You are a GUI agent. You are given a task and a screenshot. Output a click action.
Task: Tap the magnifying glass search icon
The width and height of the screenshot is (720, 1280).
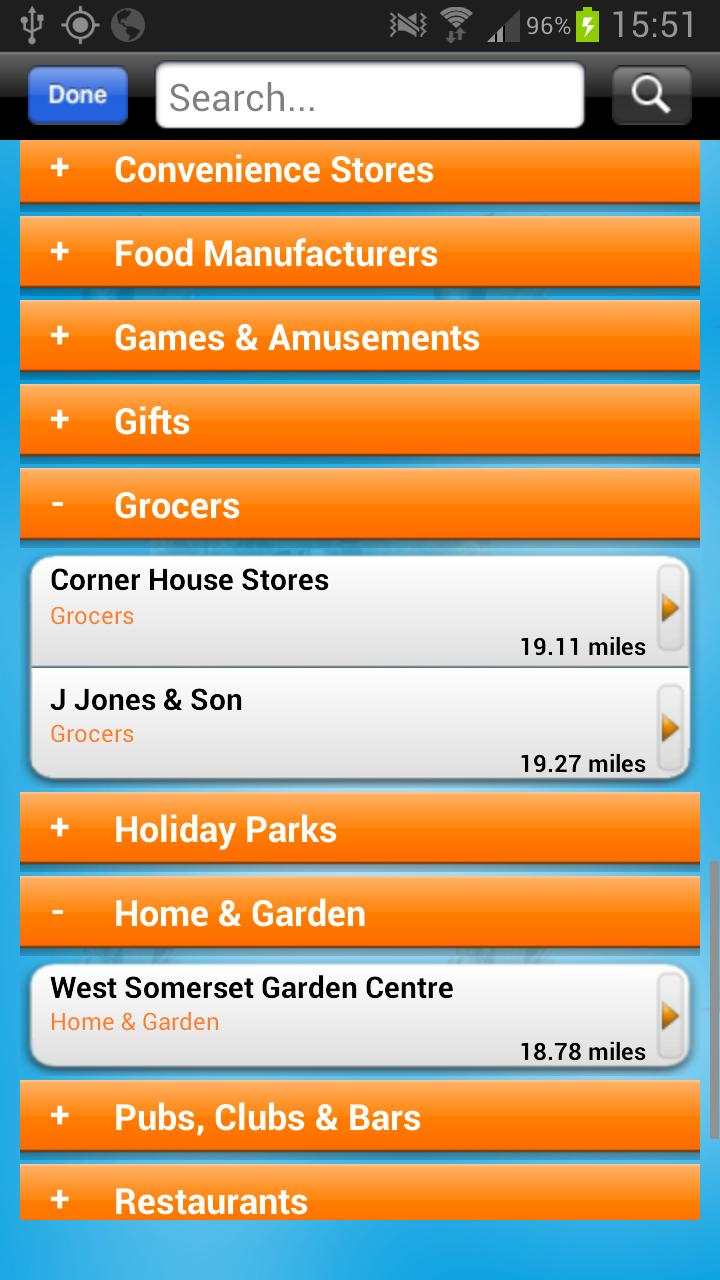[x=651, y=94]
